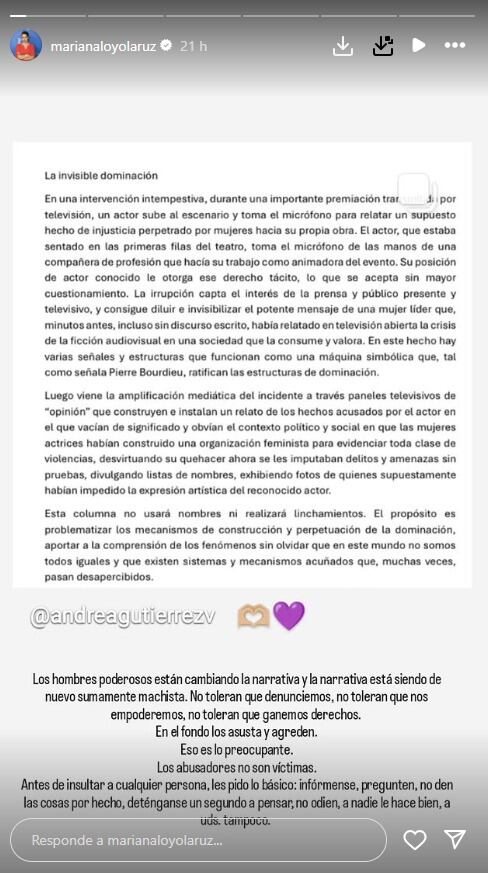Tap the play button for the story
Screen dimensions: 488x873
point(418,45)
